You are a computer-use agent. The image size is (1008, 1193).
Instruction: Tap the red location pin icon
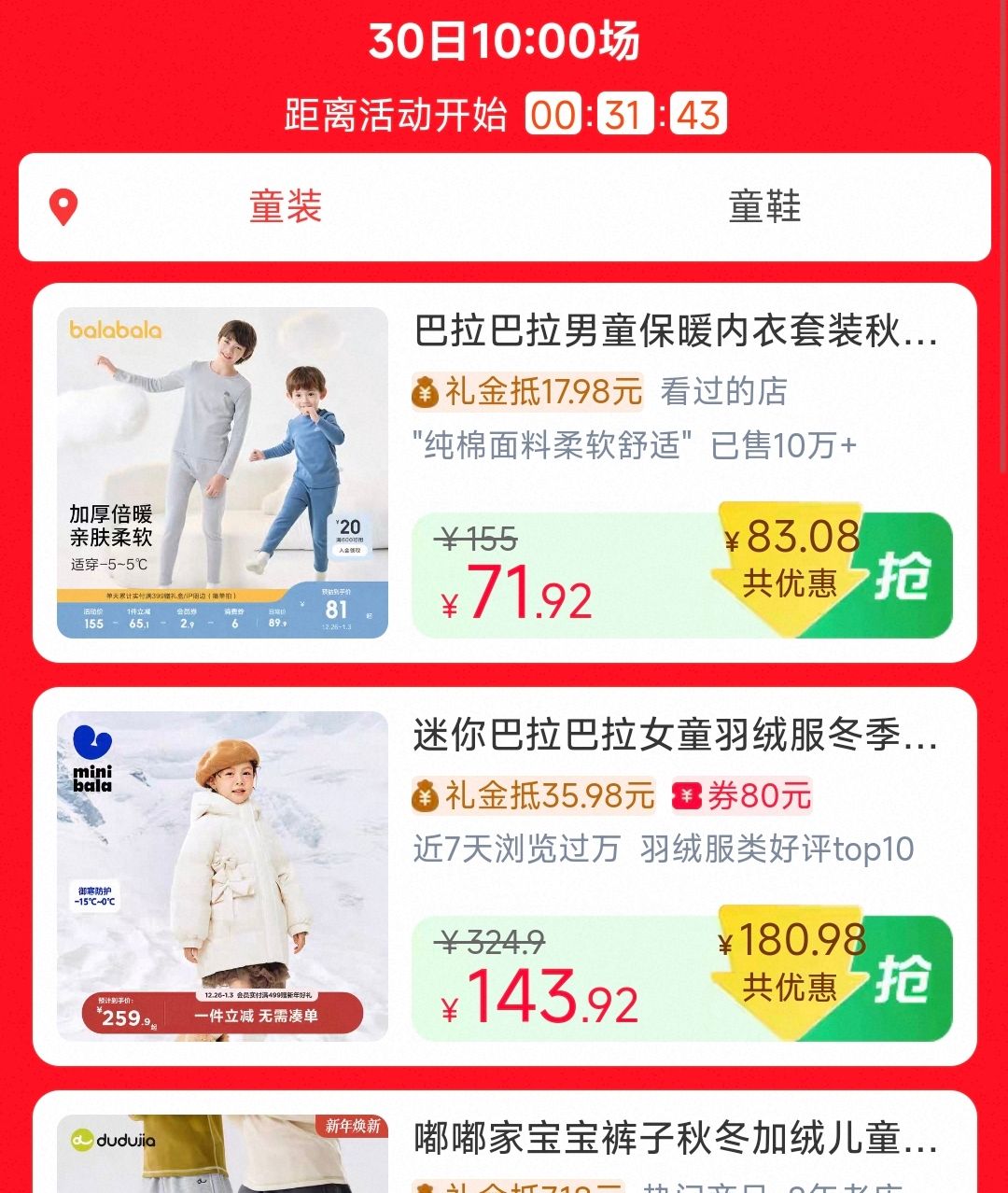pyautogui.click(x=63, y=207)
